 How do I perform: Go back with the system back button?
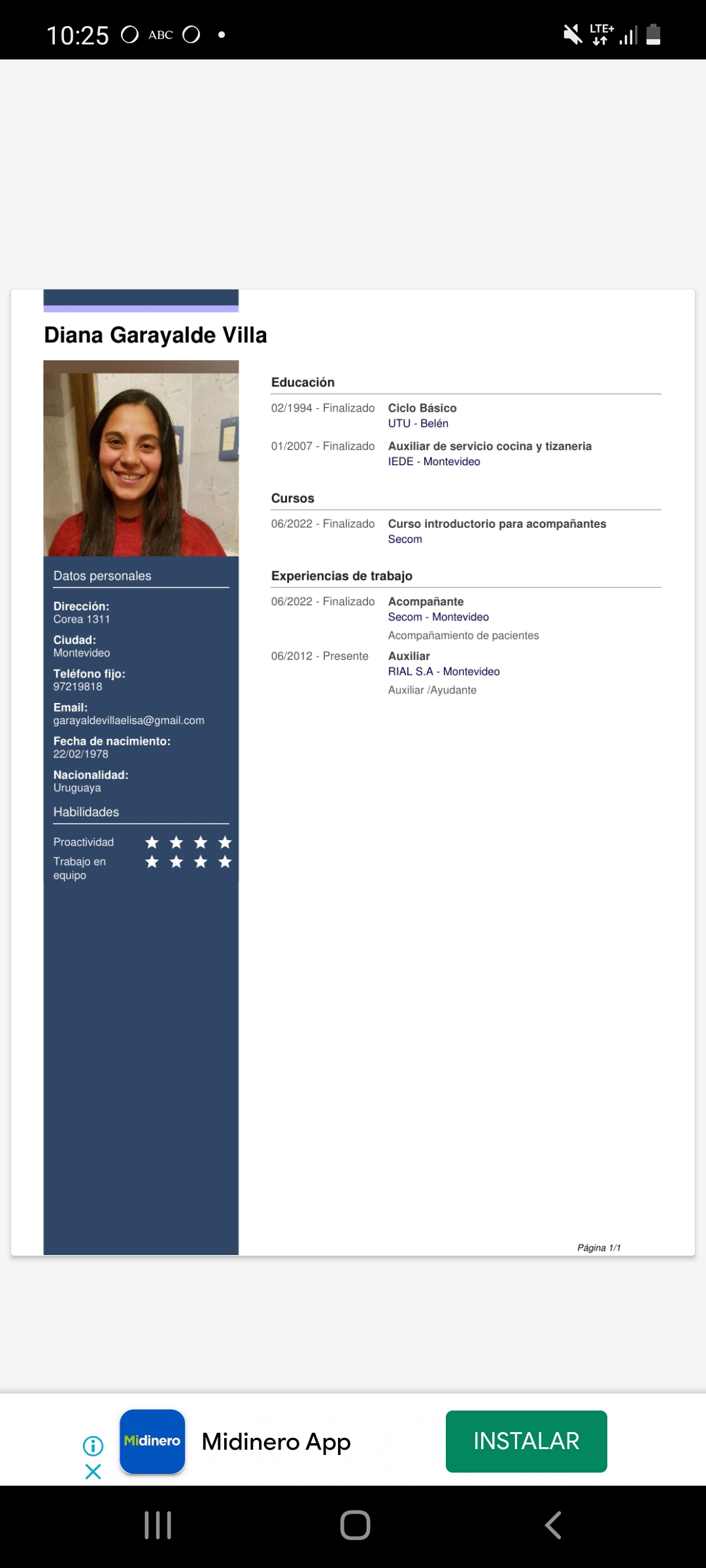click(x=553, y=1526)
